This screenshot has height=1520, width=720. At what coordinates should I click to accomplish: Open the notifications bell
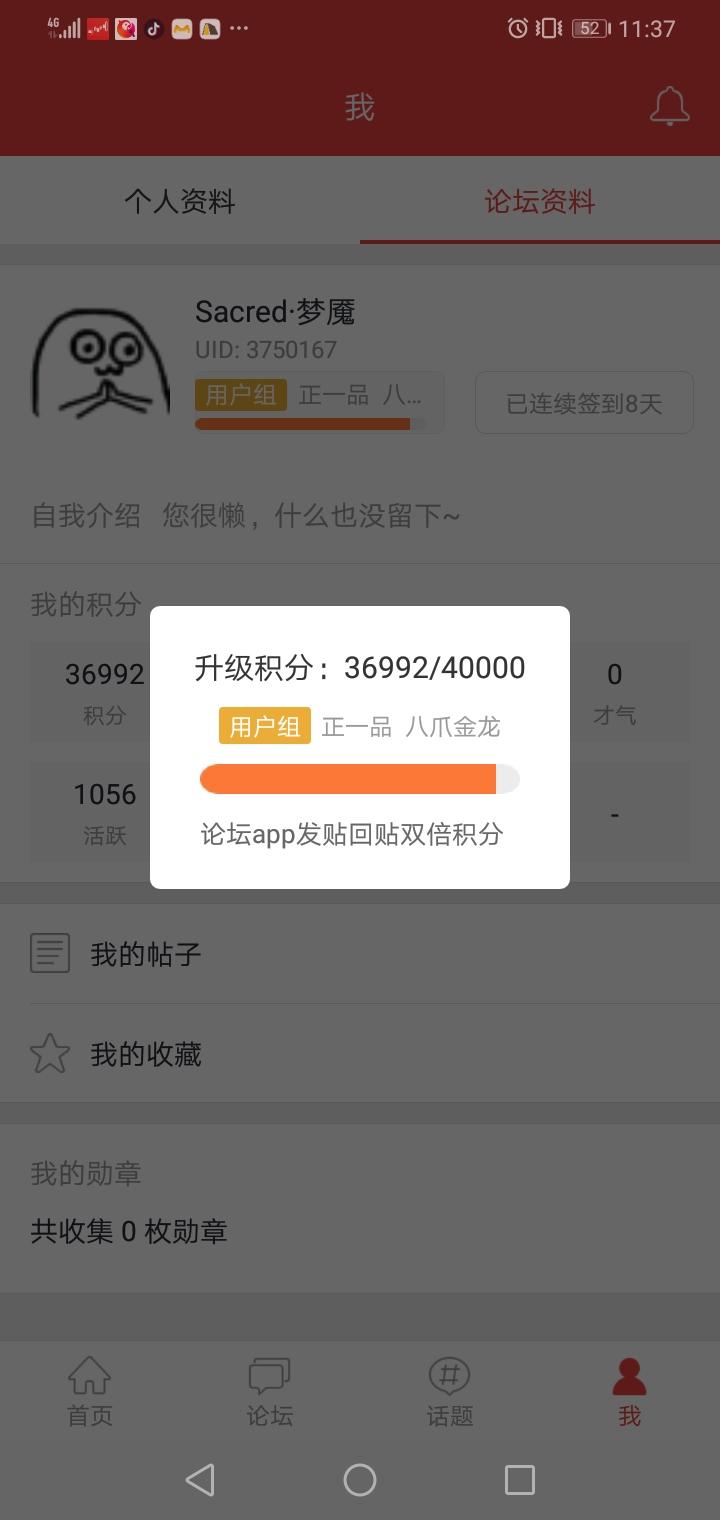(x=669, y=107)
